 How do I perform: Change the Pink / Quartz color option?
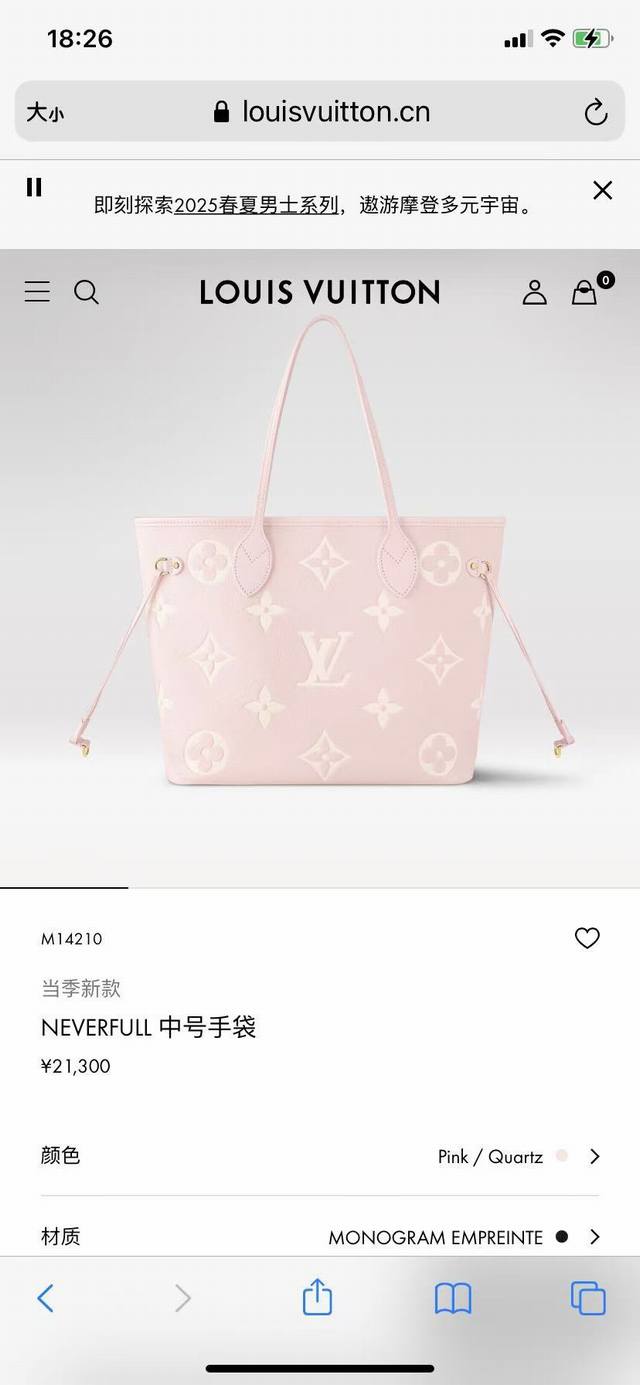pos(518,1157)
